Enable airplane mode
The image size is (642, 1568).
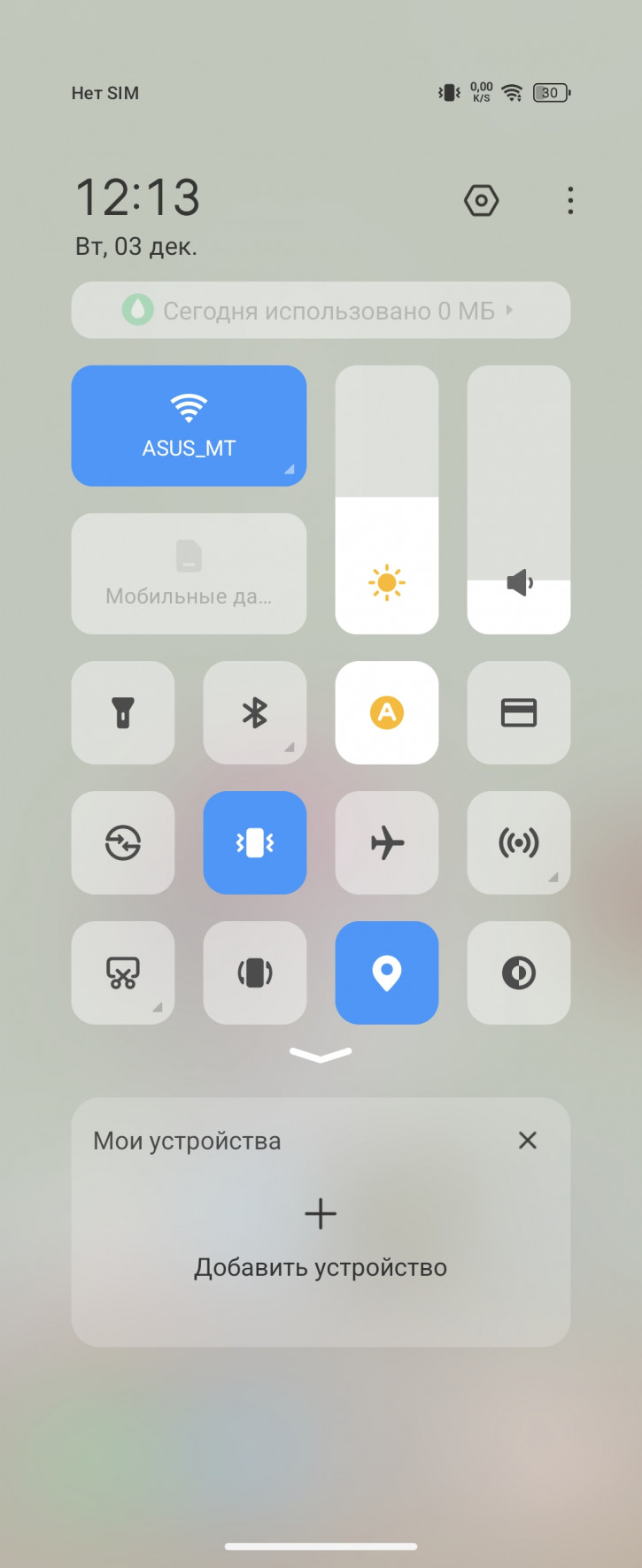click(387, 842)
